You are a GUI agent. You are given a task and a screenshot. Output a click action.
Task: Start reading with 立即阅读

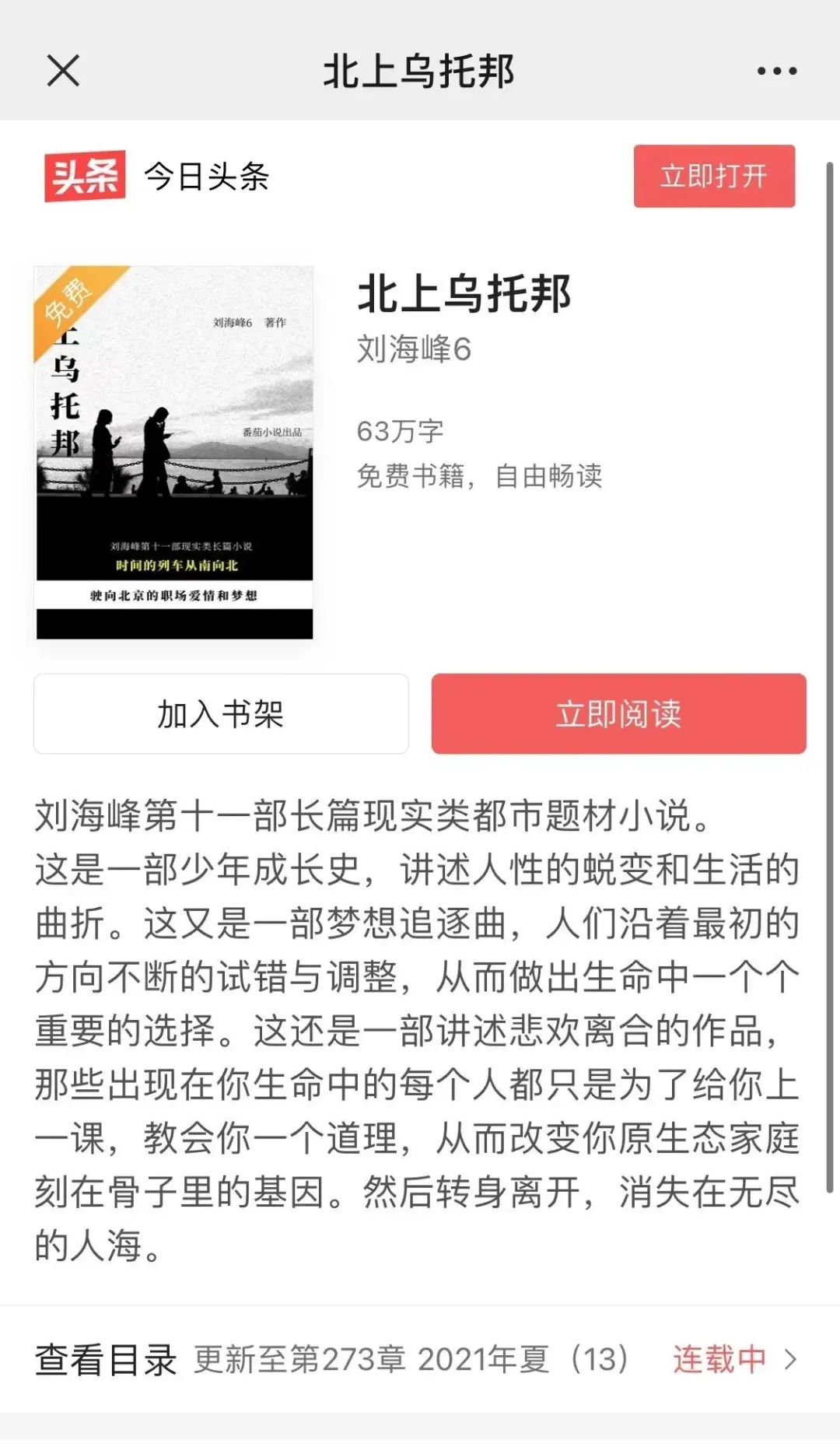click(618, 713)
